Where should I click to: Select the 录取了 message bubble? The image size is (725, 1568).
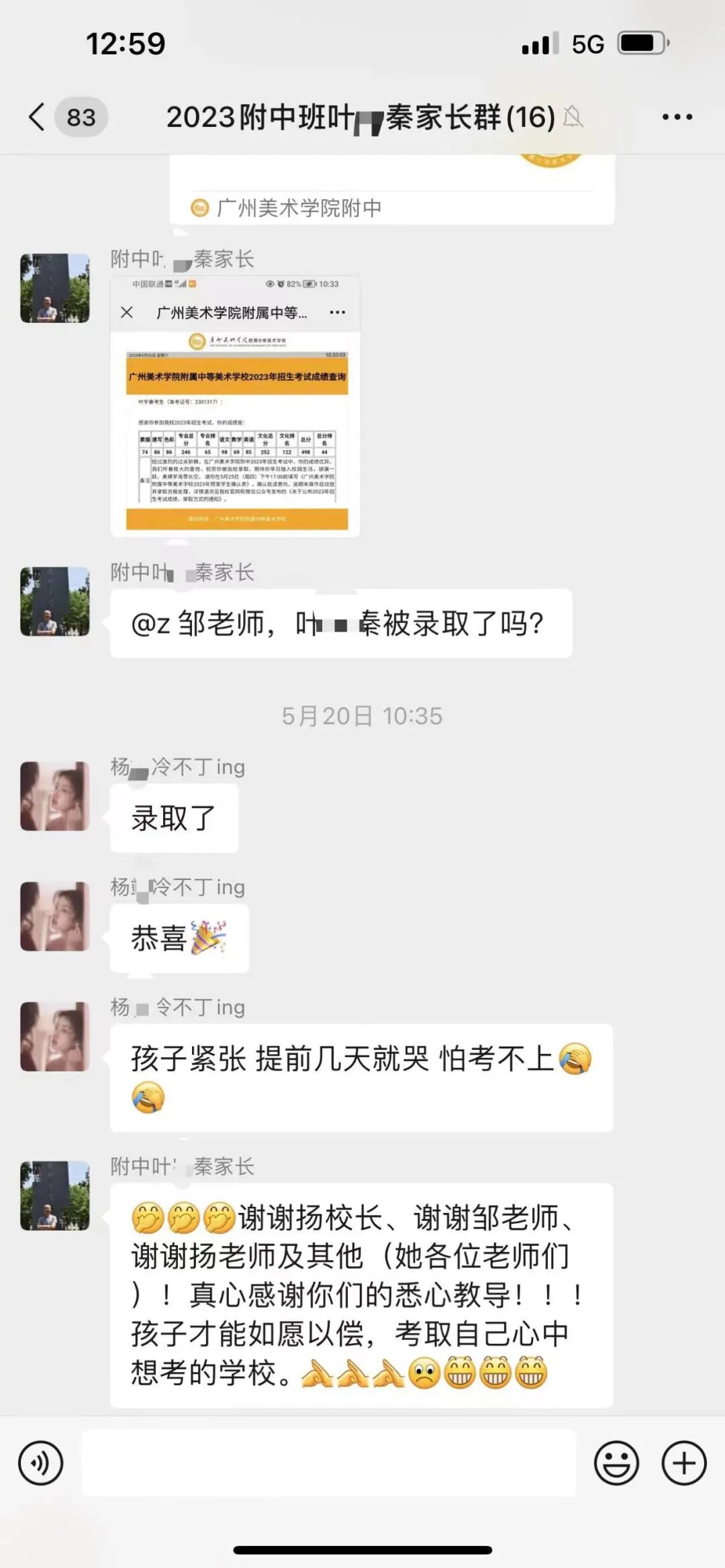pos(173,818)
